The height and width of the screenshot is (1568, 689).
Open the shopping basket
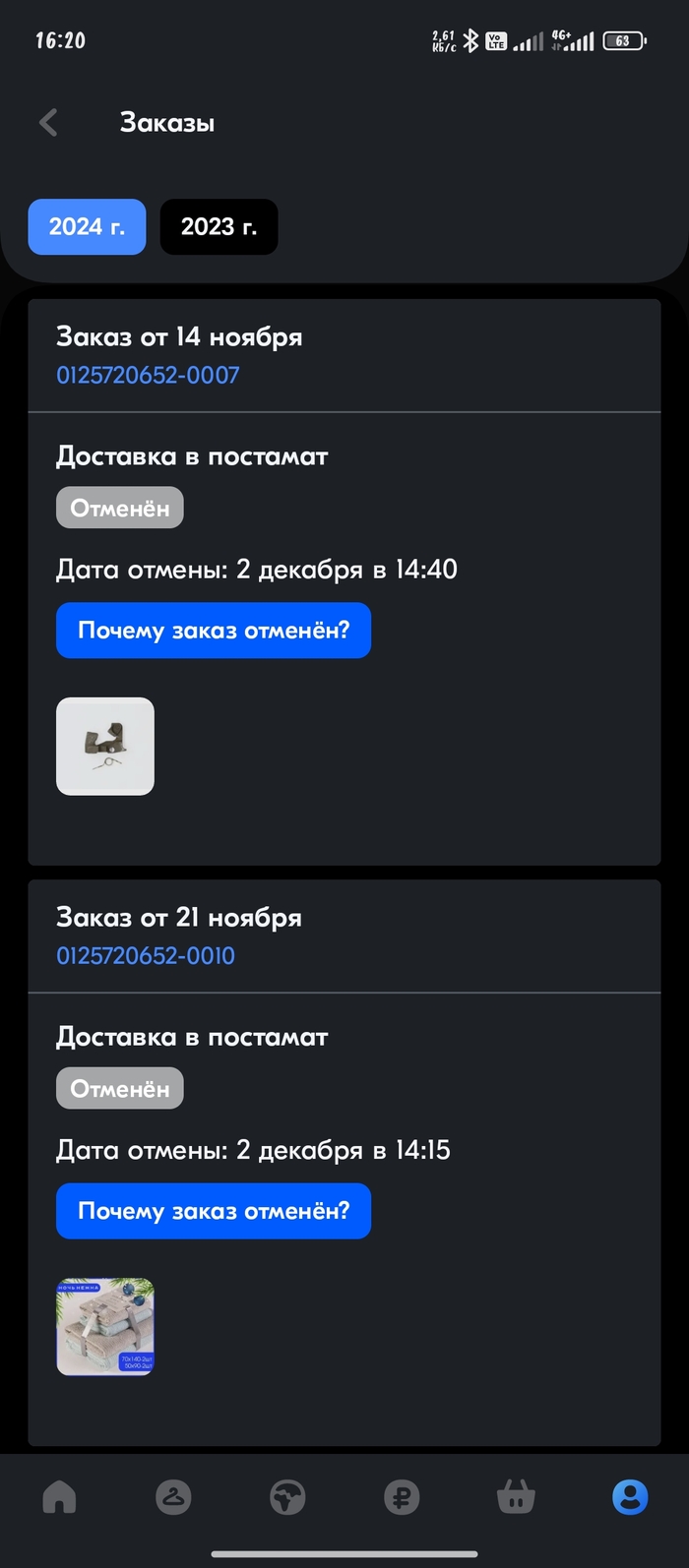(516, 1497)
